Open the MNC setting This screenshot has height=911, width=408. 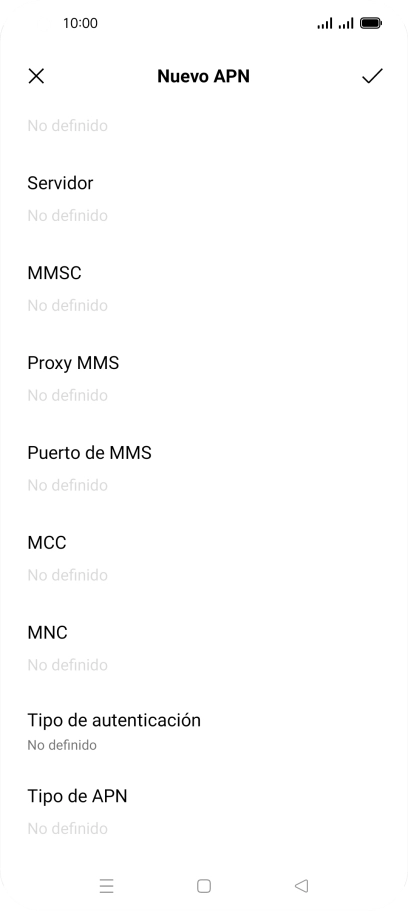(x=204, y=648)
